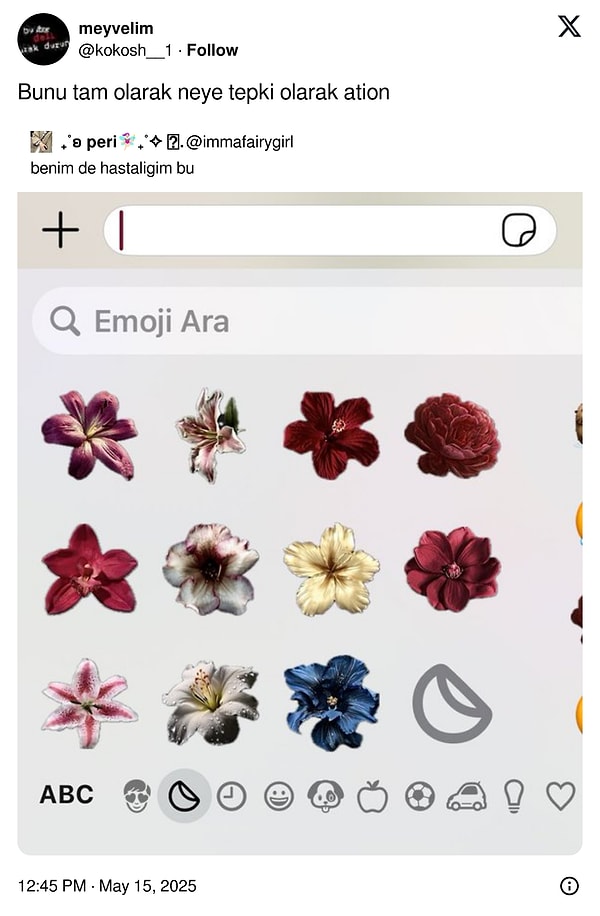Open the @kokosh__1 profile handle

click(124, 50)
